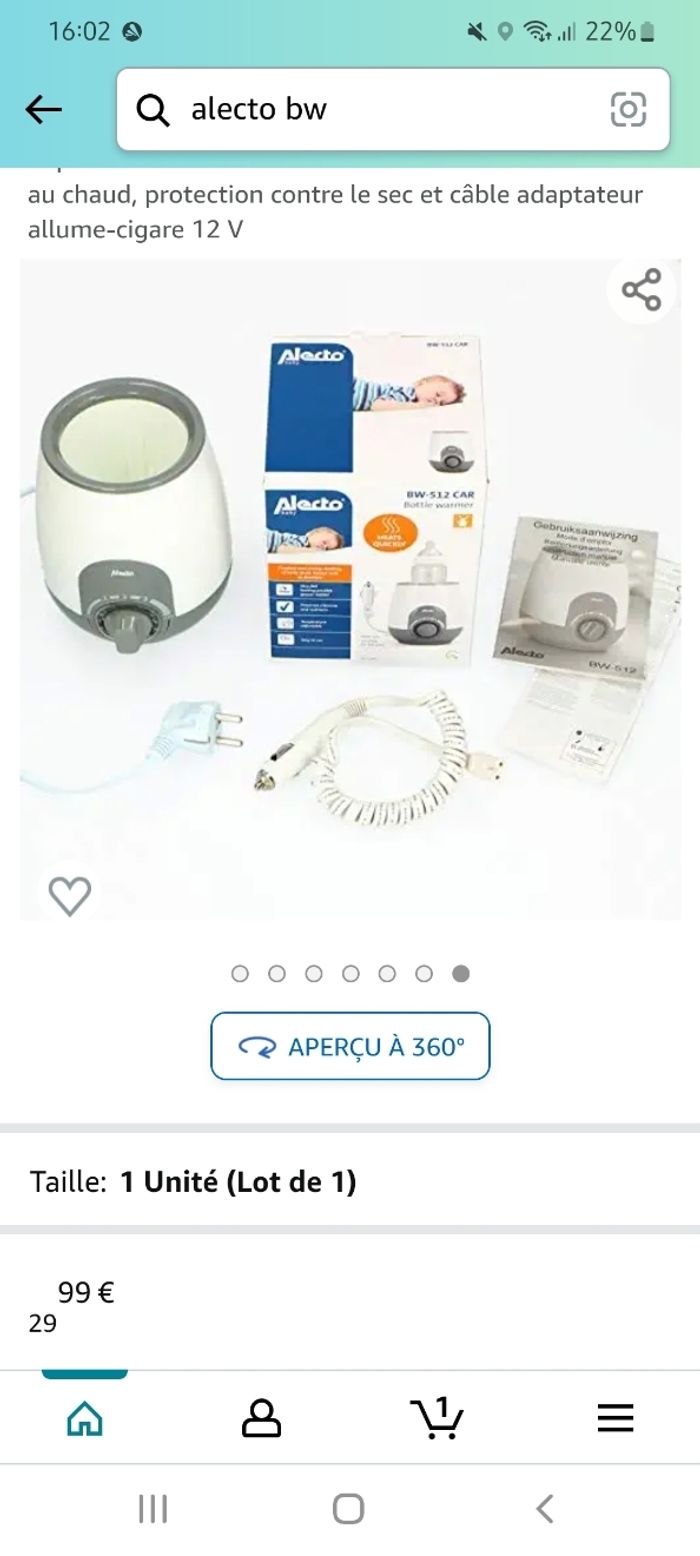Open the hamburger menu tab
Screen dimensions: 700x1556
(615, 1418)
